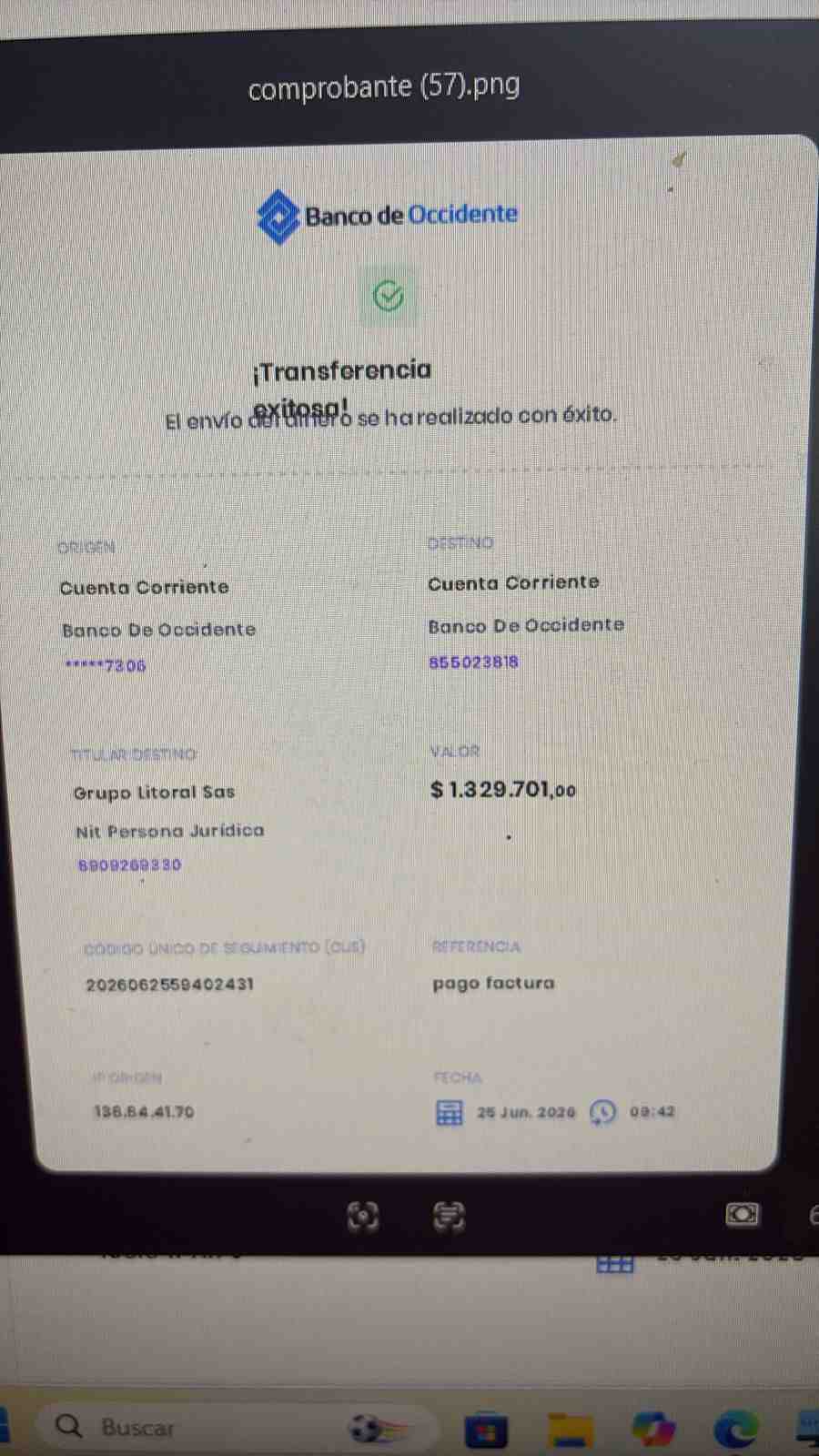Open Microsoft Edge from the taskbar
This screenshot has height=1456, width=819.
(736, 1429)
